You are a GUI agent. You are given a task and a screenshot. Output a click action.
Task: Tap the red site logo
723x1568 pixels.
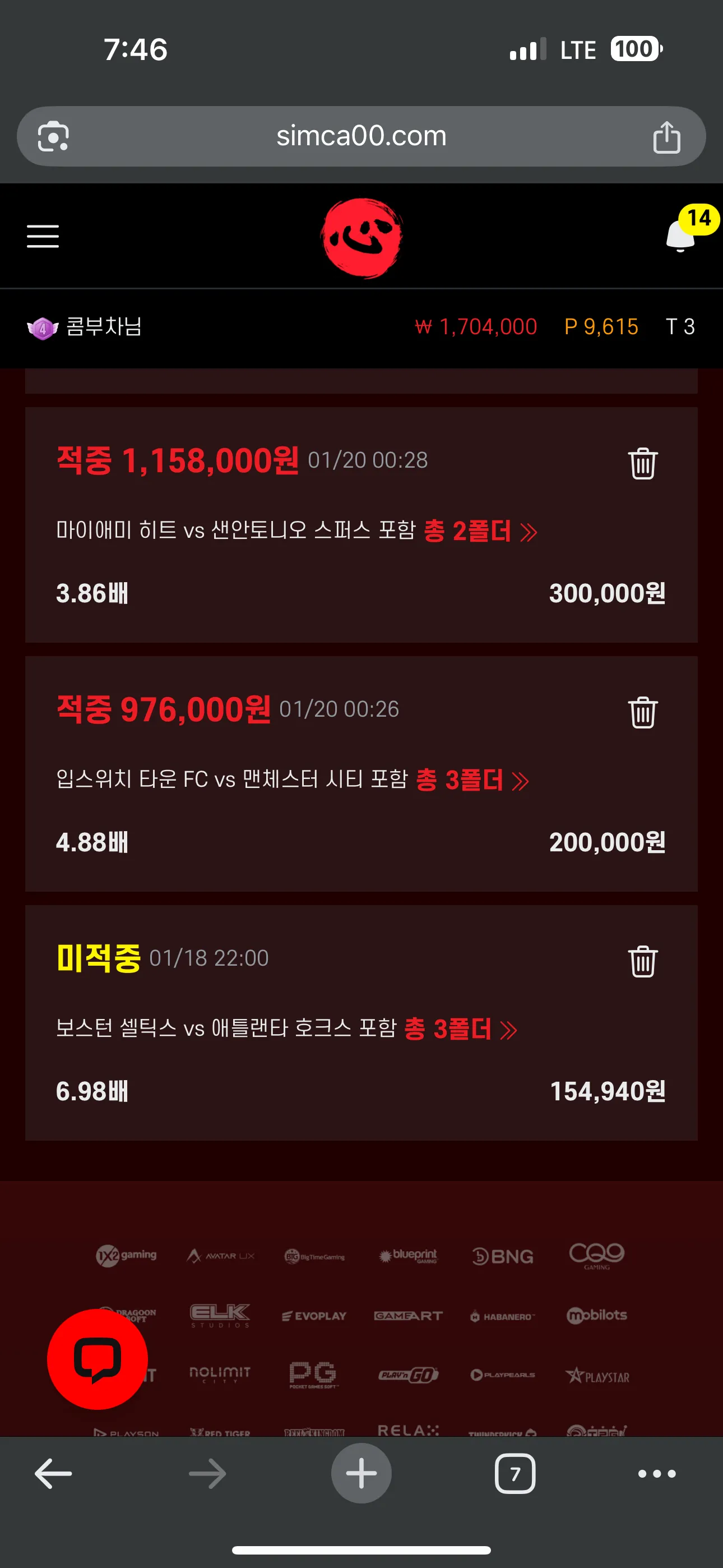pyautogui.click(x=361, y=237)
